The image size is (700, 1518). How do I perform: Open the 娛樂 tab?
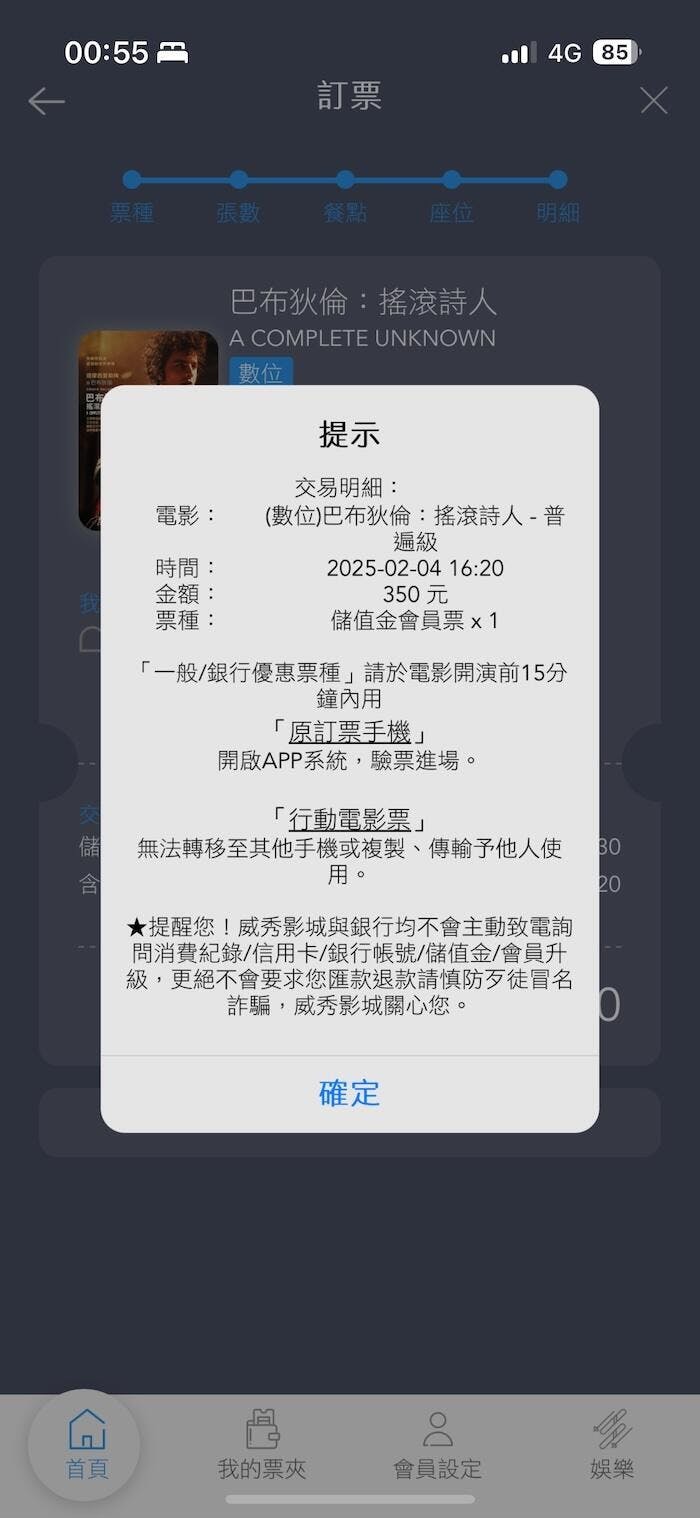pyautogui.click(x=611, y=1445)
